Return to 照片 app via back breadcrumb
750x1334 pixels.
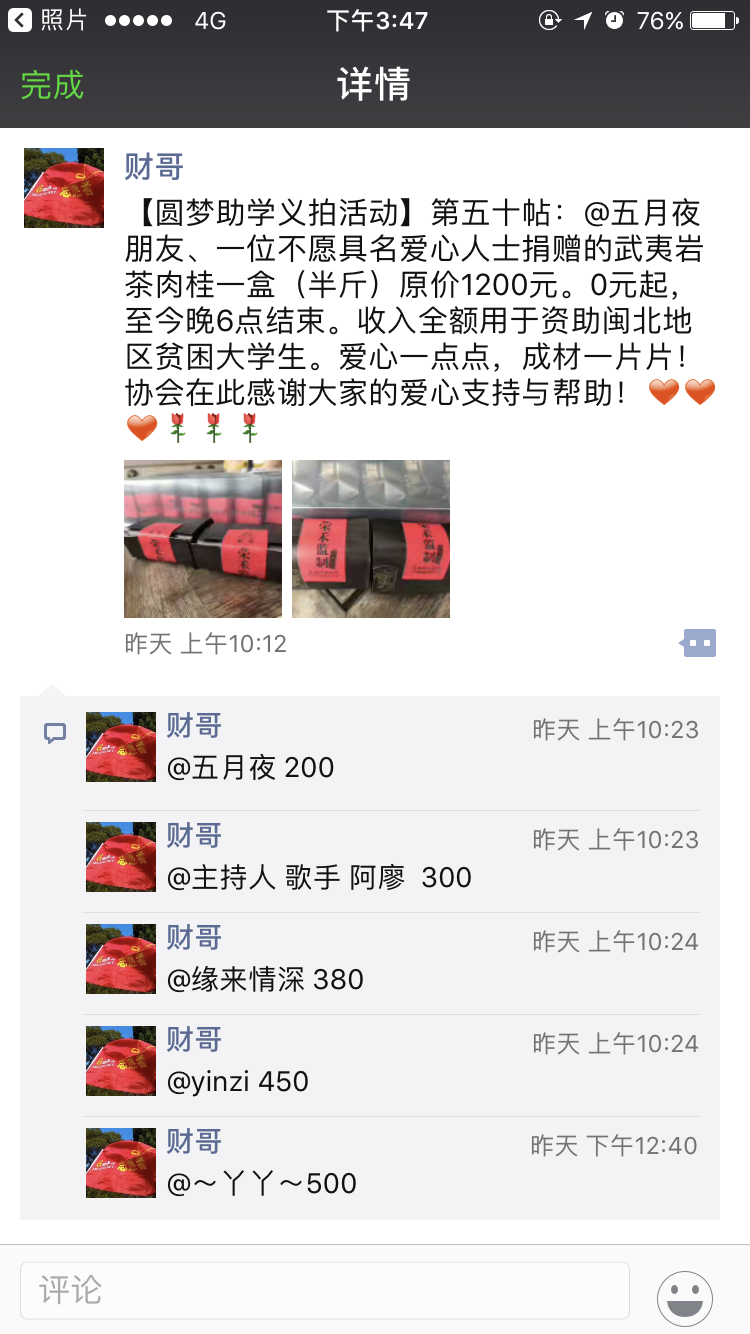click(x=48, y=20)
